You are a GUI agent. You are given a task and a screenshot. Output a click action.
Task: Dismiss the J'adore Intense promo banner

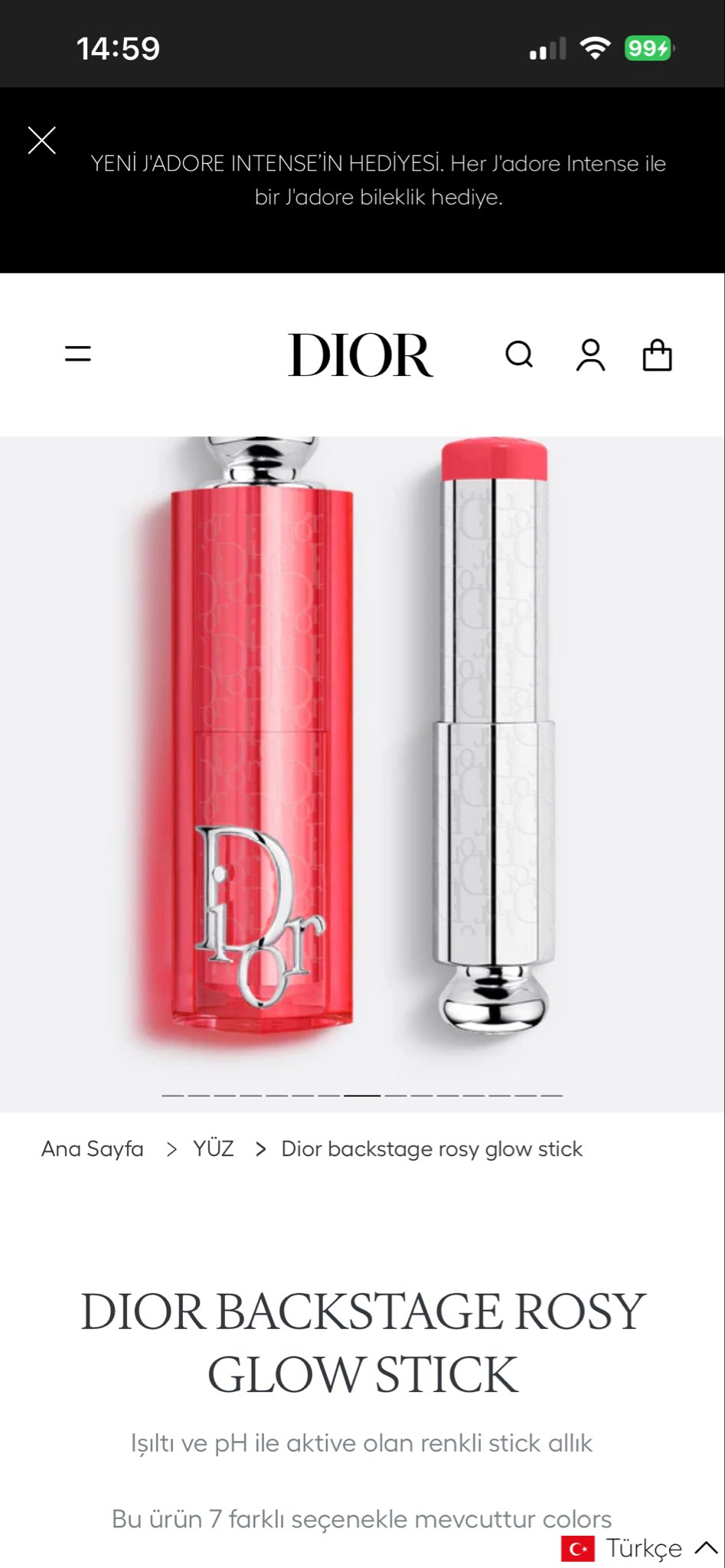click(x=41, y=141)
